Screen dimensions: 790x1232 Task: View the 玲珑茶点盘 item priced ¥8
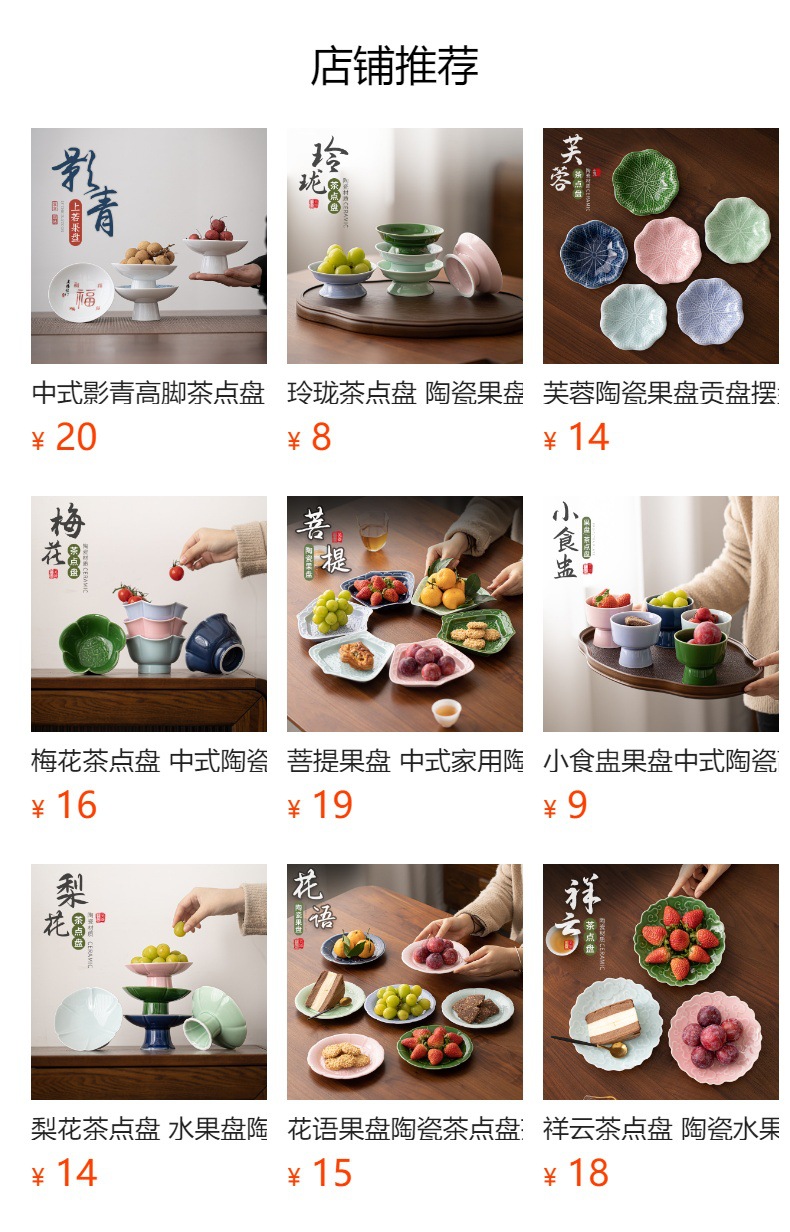404,246
